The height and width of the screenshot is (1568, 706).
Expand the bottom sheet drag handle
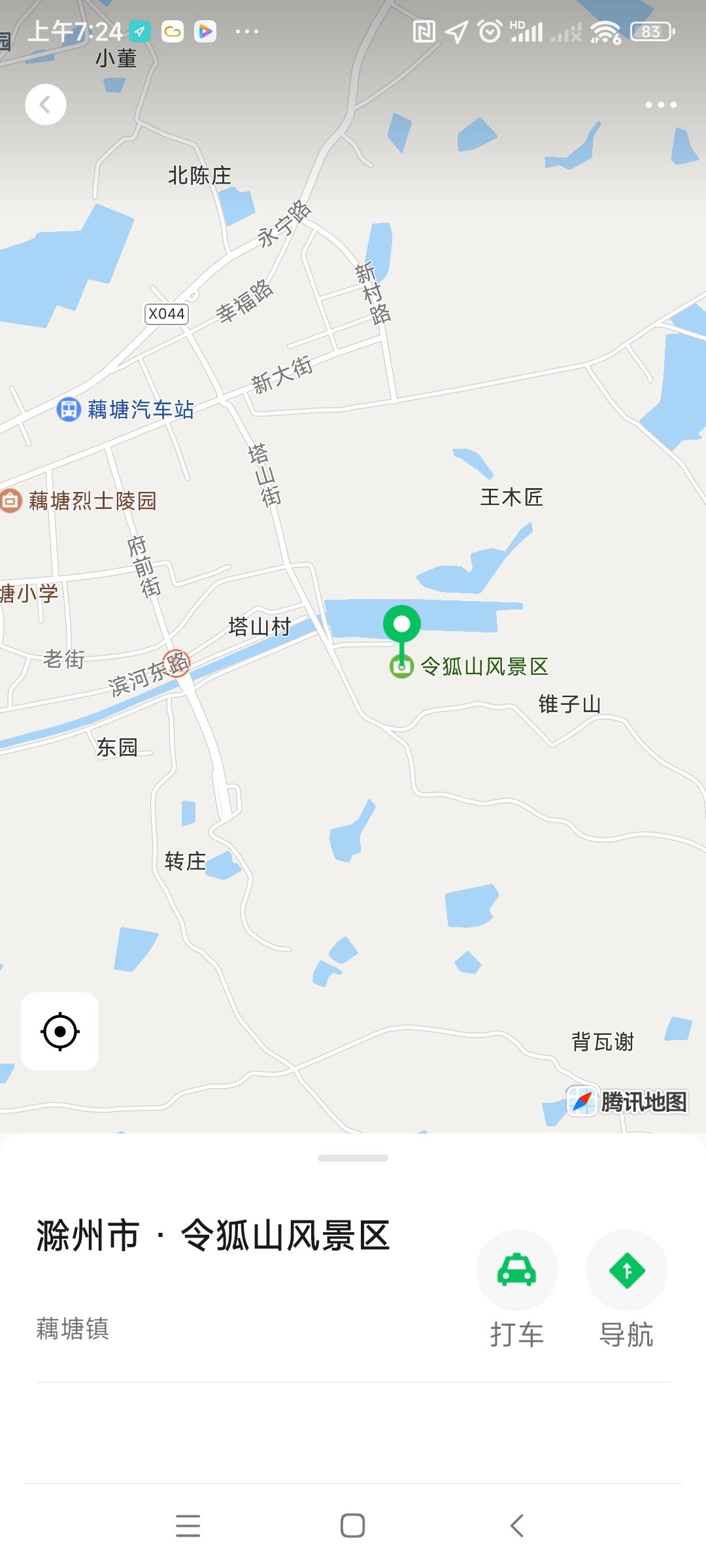[x=353, y=1158]
